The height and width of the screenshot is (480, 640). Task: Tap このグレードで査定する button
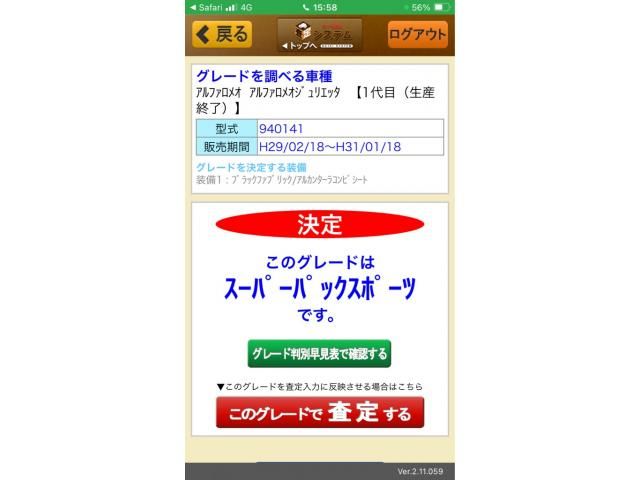pos(320,412)
